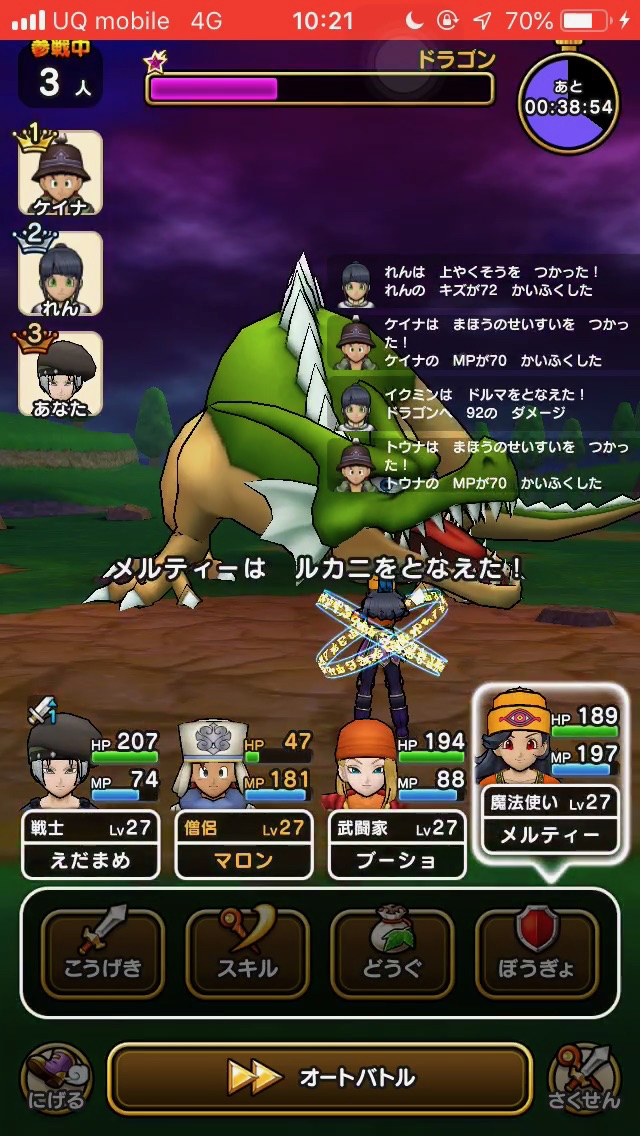Select party member えだまめ
The height and width of the screenshot is (1136, 640).
[x=90, y=790]
